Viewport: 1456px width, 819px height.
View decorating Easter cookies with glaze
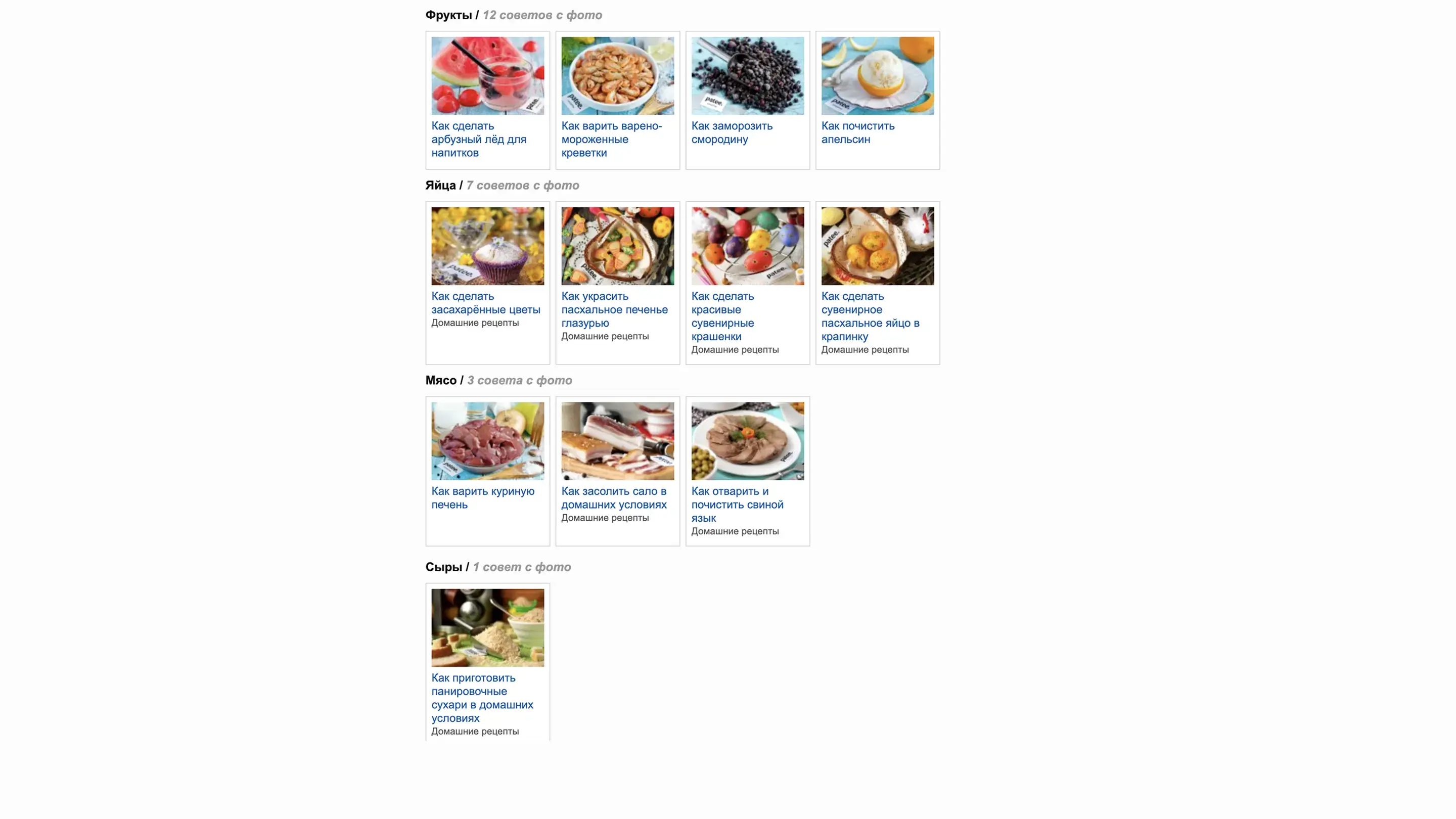pyautogui.click(x=614, y=309)
